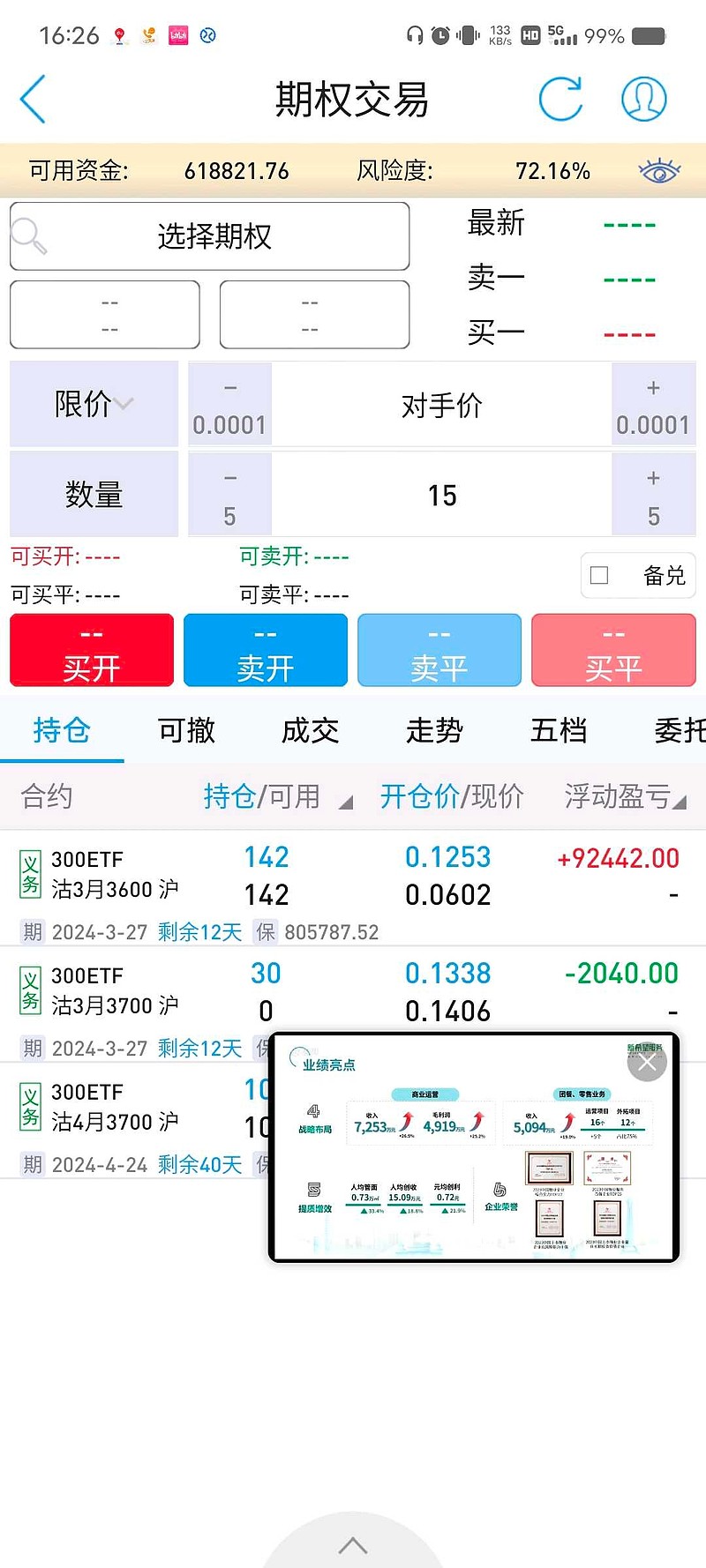Refresh the trading data with the reload icon
The height and width of the screenshot is (1568, 706).
[562, 99]
